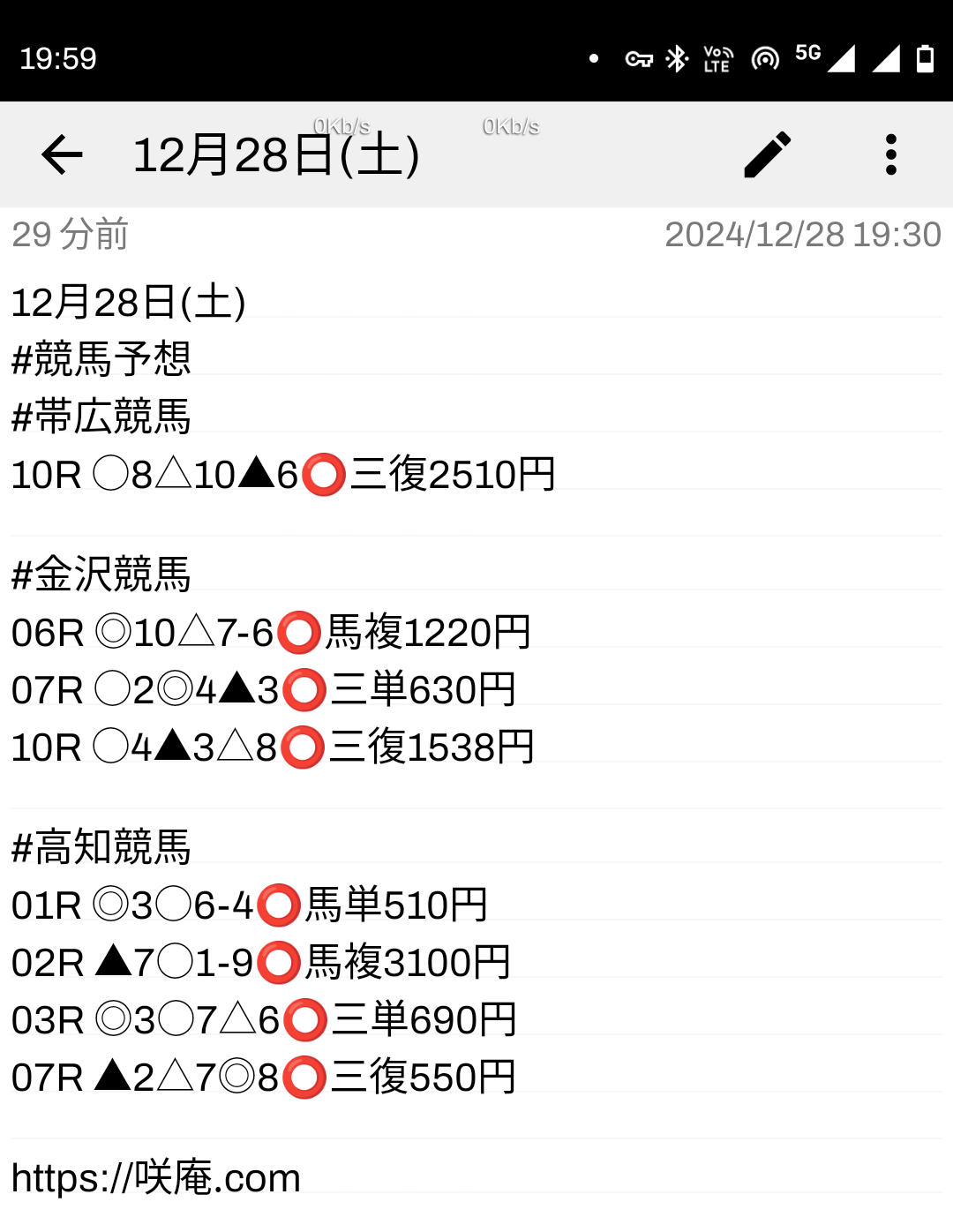Open the https://咲庵.com link
This screenshot has width=953, height=1232.
(x=156, y=1177)
